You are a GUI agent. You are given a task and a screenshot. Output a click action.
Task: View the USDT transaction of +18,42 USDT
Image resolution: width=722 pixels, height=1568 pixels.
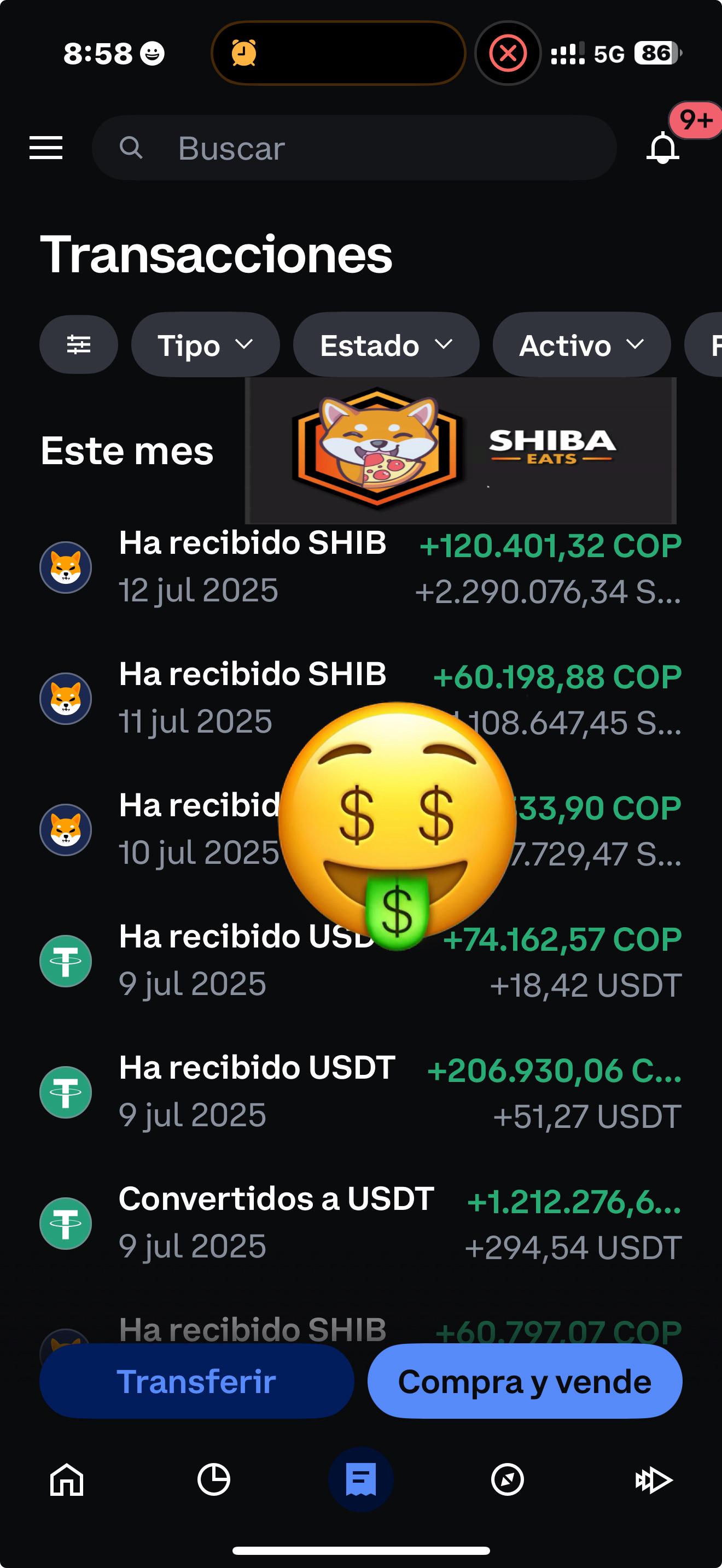click(359, 961)
